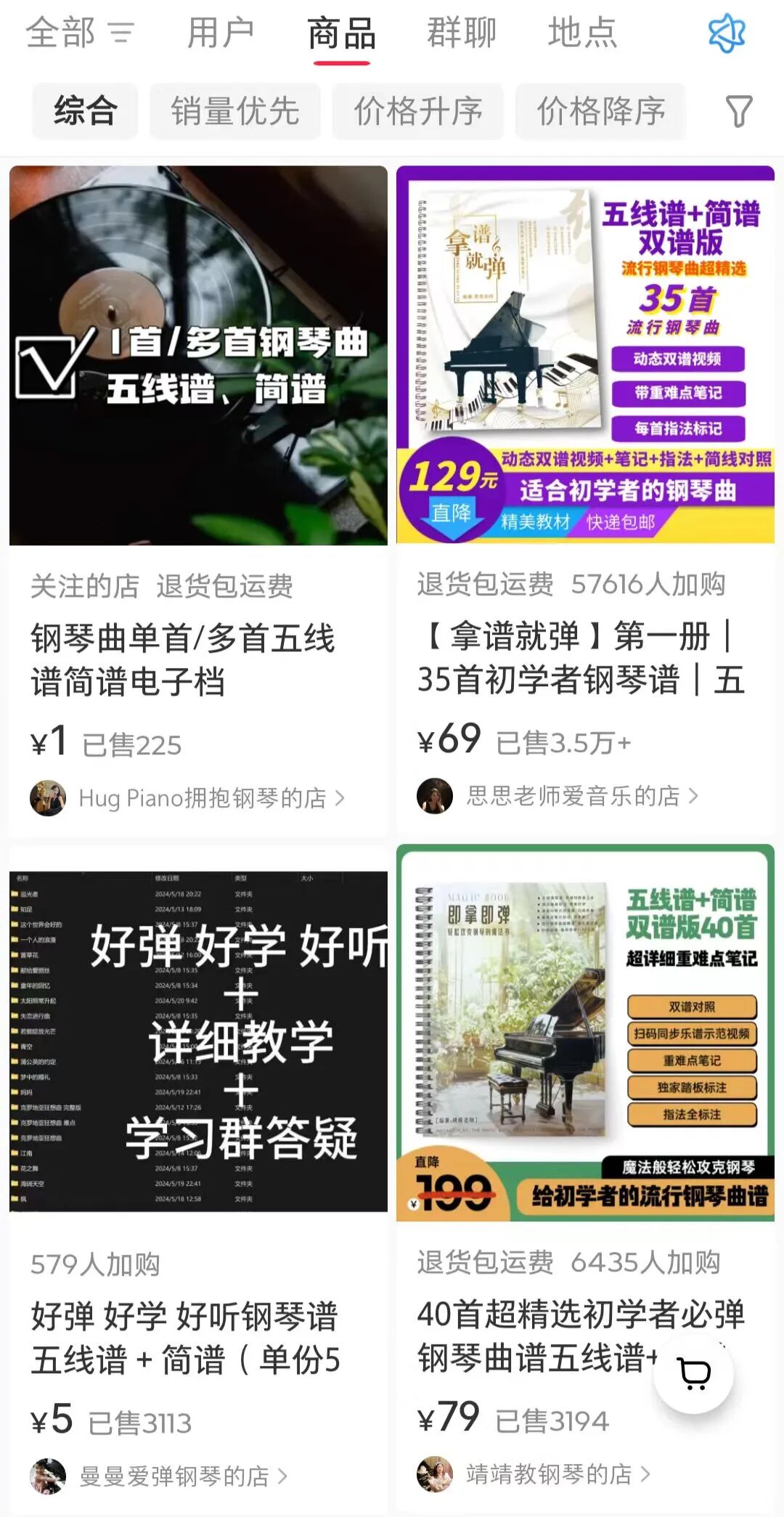Open 思思老师 store with chevron arrow
Viewport: 784px width, 1517px height.
point(695,796)
